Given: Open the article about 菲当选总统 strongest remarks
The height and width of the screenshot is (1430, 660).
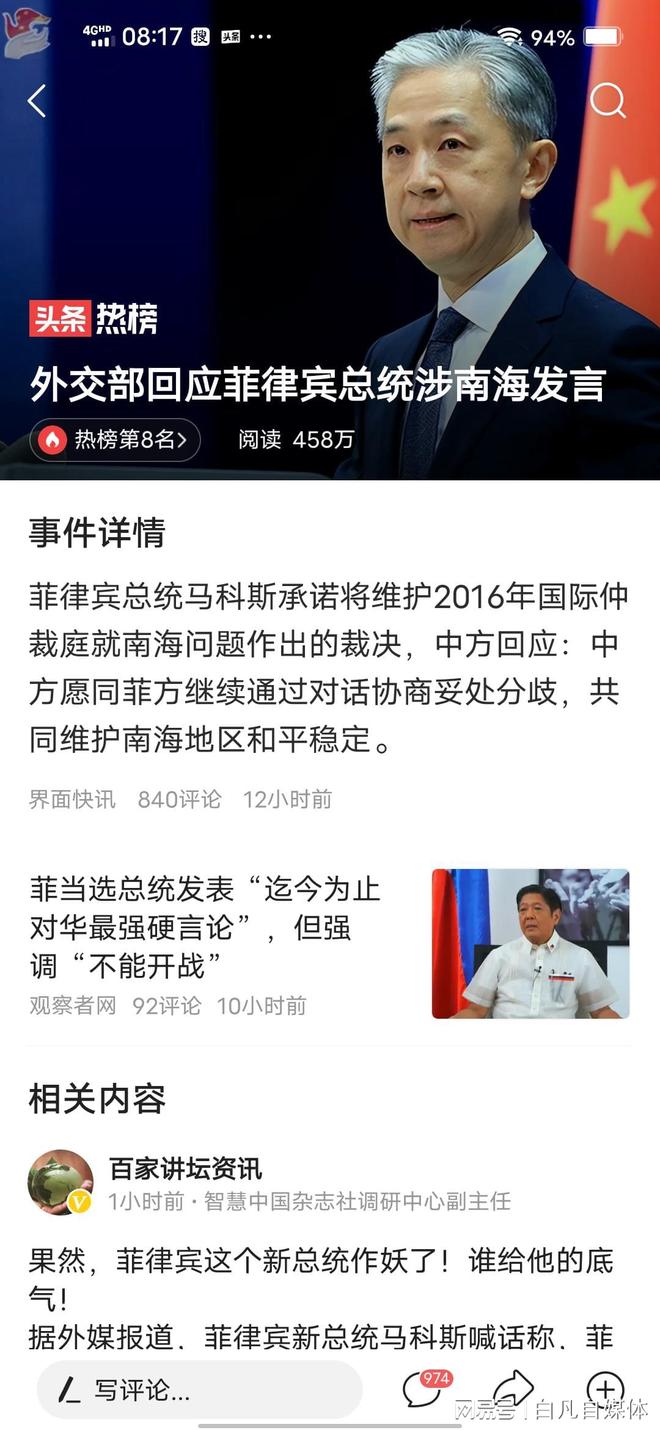Looking at the screenshot, I should click(205, 927).
